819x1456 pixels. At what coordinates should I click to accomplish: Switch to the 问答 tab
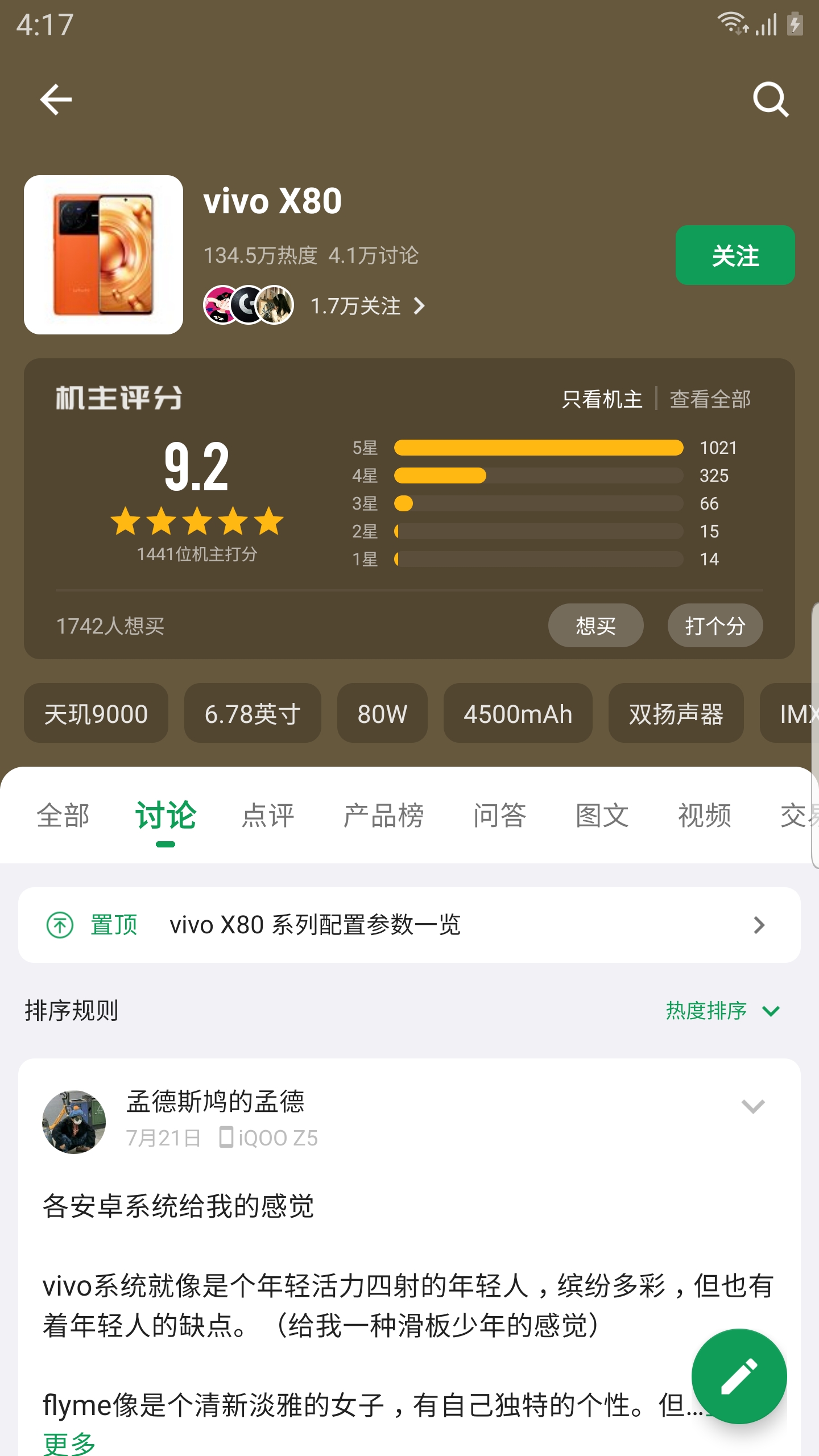coord(499,815)
